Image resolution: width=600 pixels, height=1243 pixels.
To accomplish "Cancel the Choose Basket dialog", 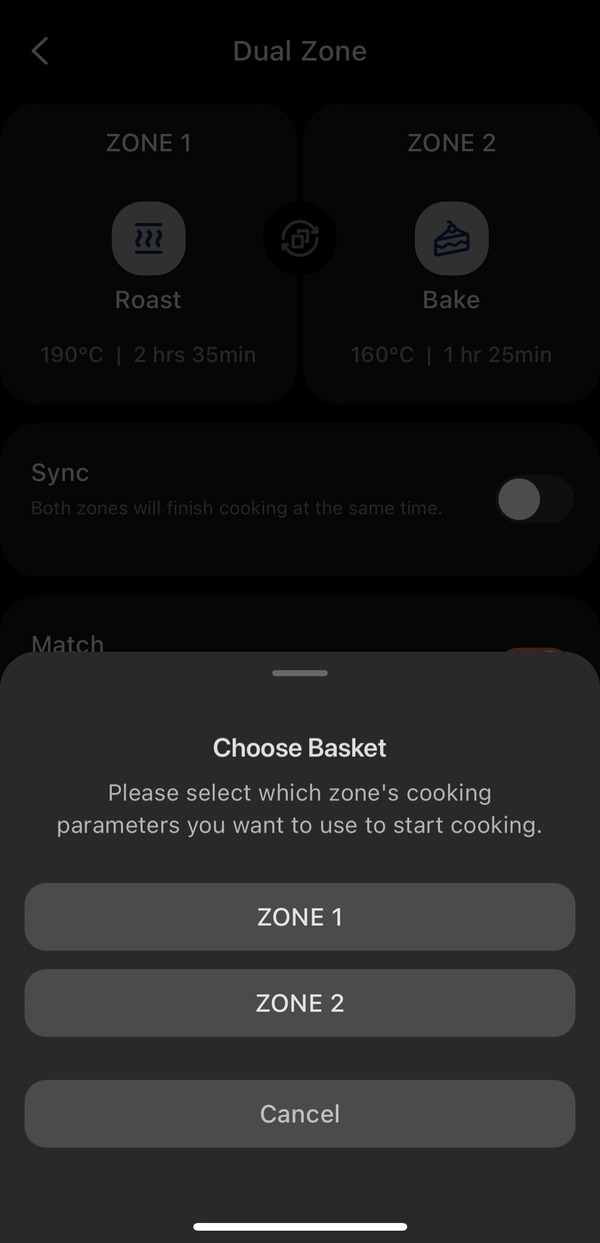I will pos(300,1113).
